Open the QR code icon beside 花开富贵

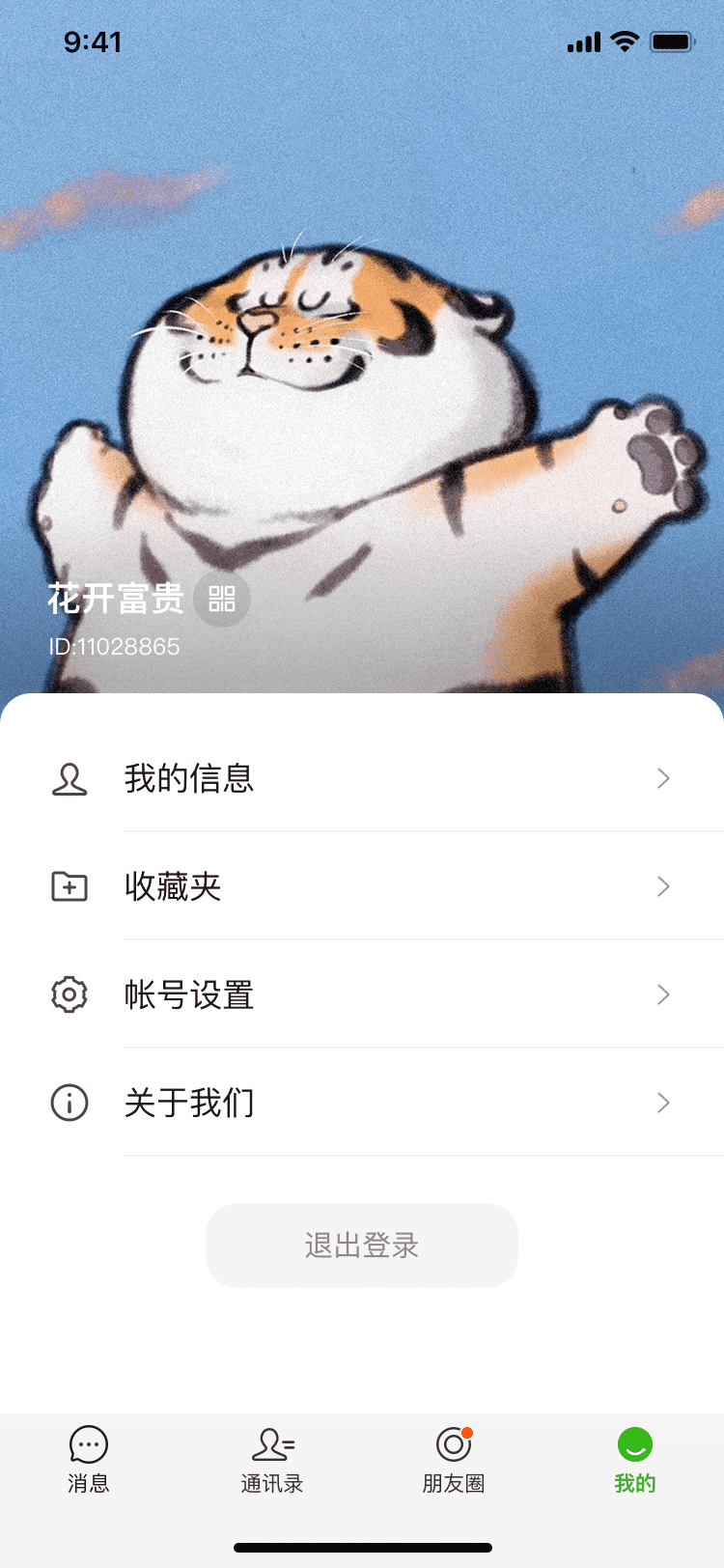(222, 599)
